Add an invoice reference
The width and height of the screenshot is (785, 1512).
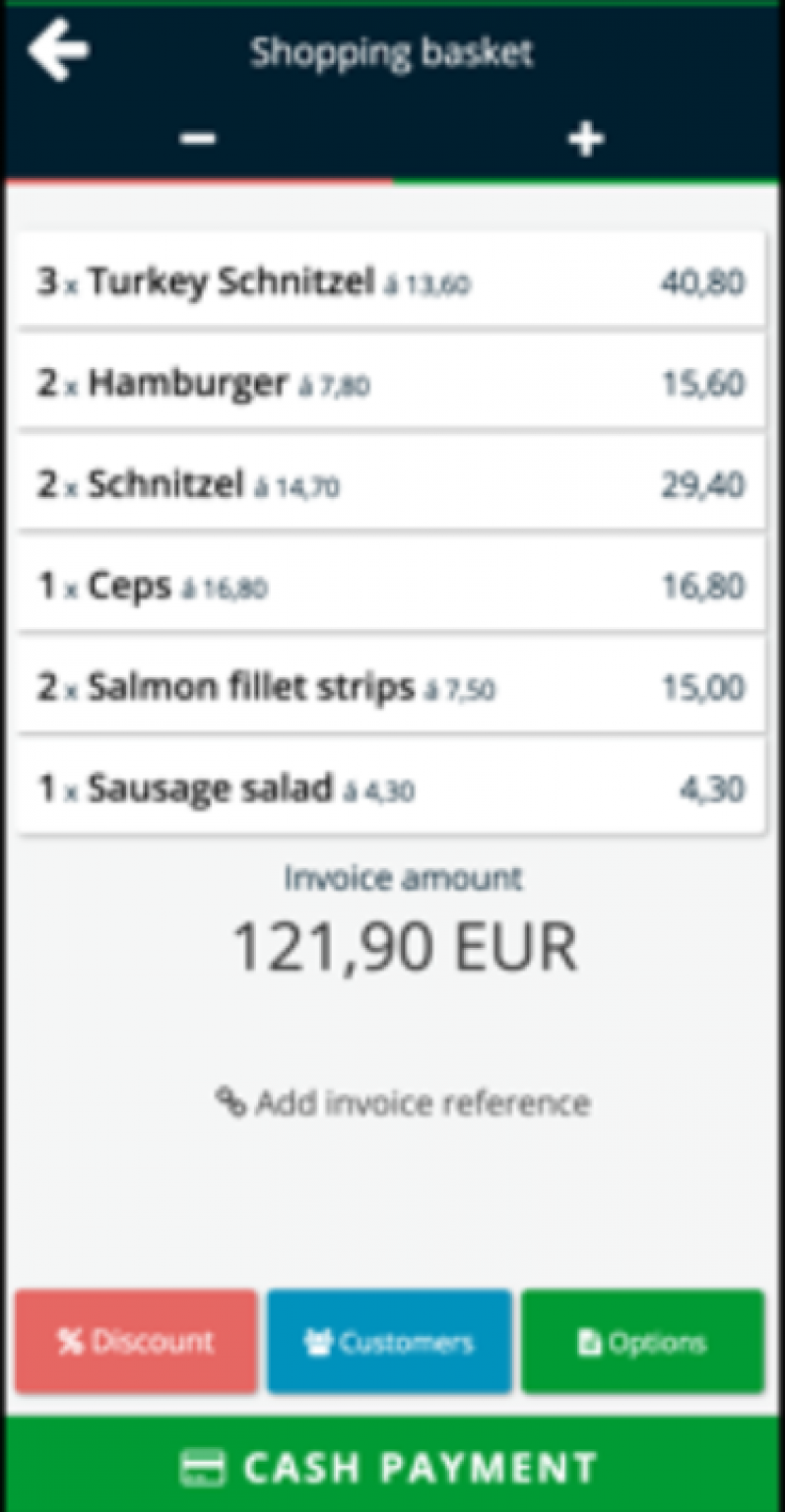coord(403,1102)
